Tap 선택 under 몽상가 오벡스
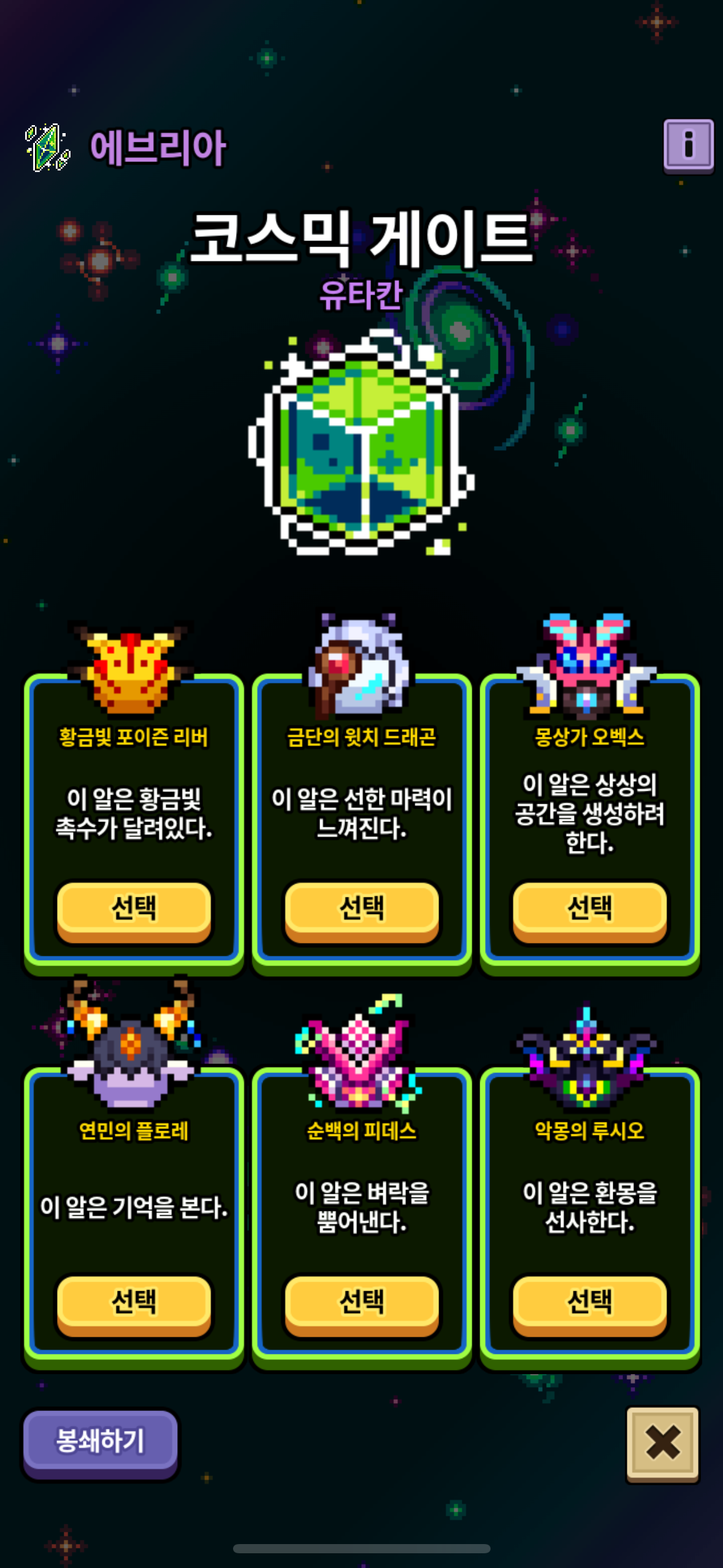 click(589, 910)
